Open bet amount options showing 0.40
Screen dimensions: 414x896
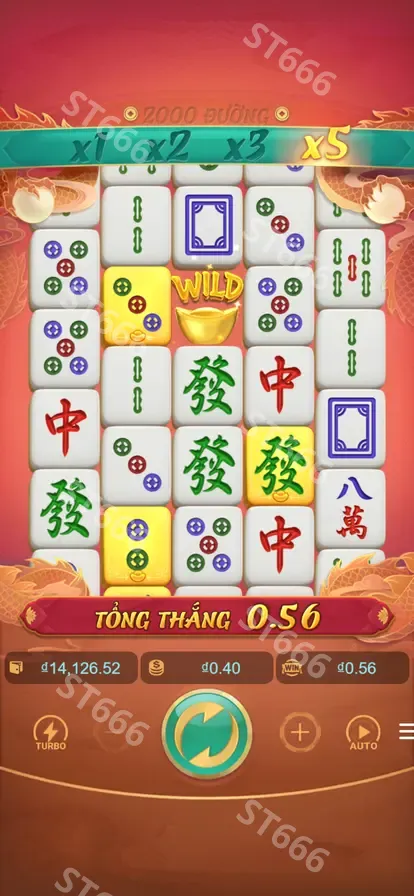[x=207, y=668]
